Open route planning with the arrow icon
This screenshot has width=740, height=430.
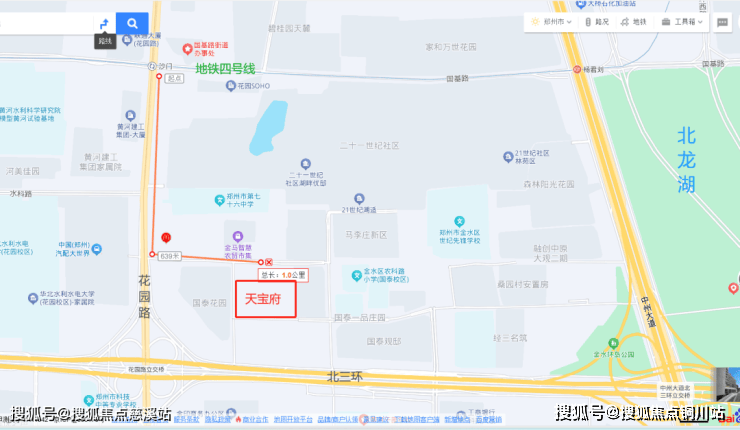click(x=104, y=23)
